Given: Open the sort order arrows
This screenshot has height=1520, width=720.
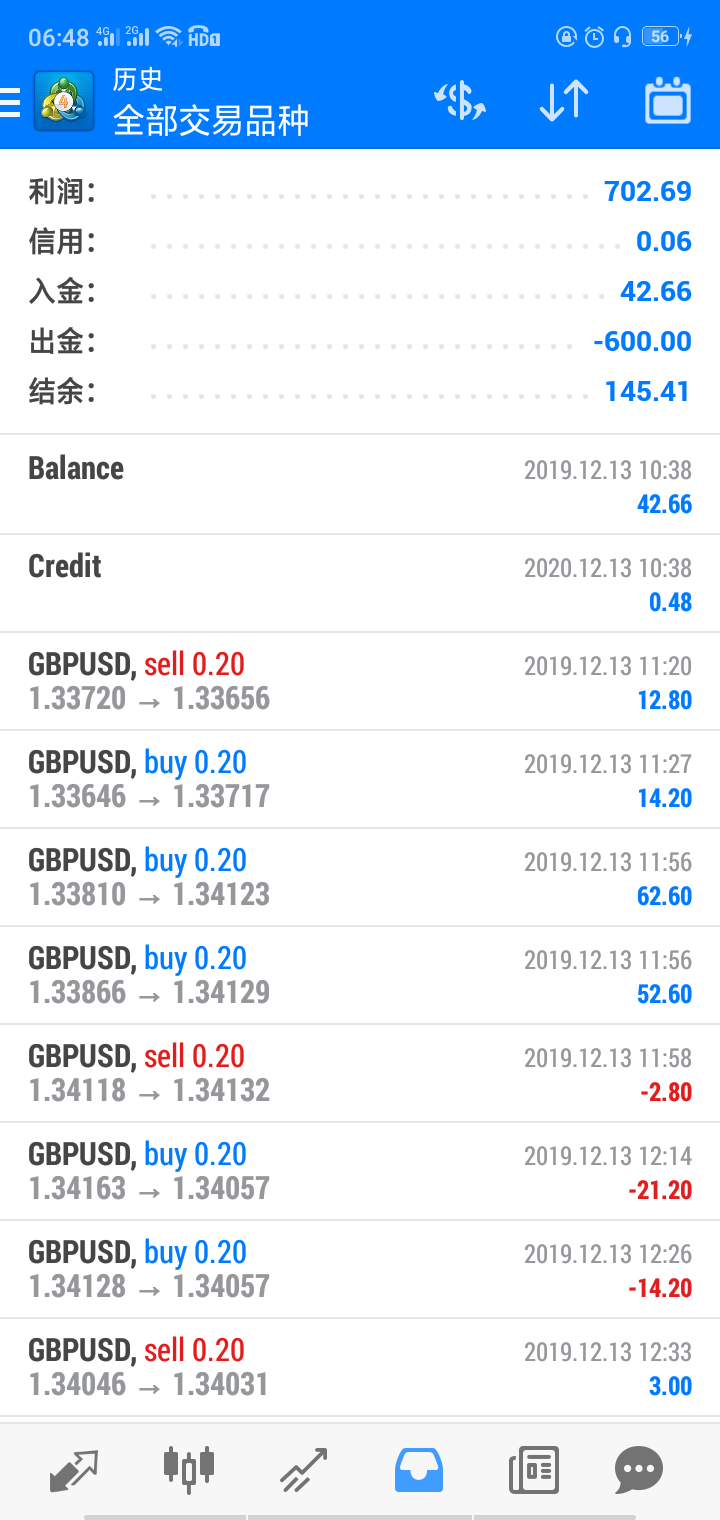Looking at the screenshot, I should 564,102.
